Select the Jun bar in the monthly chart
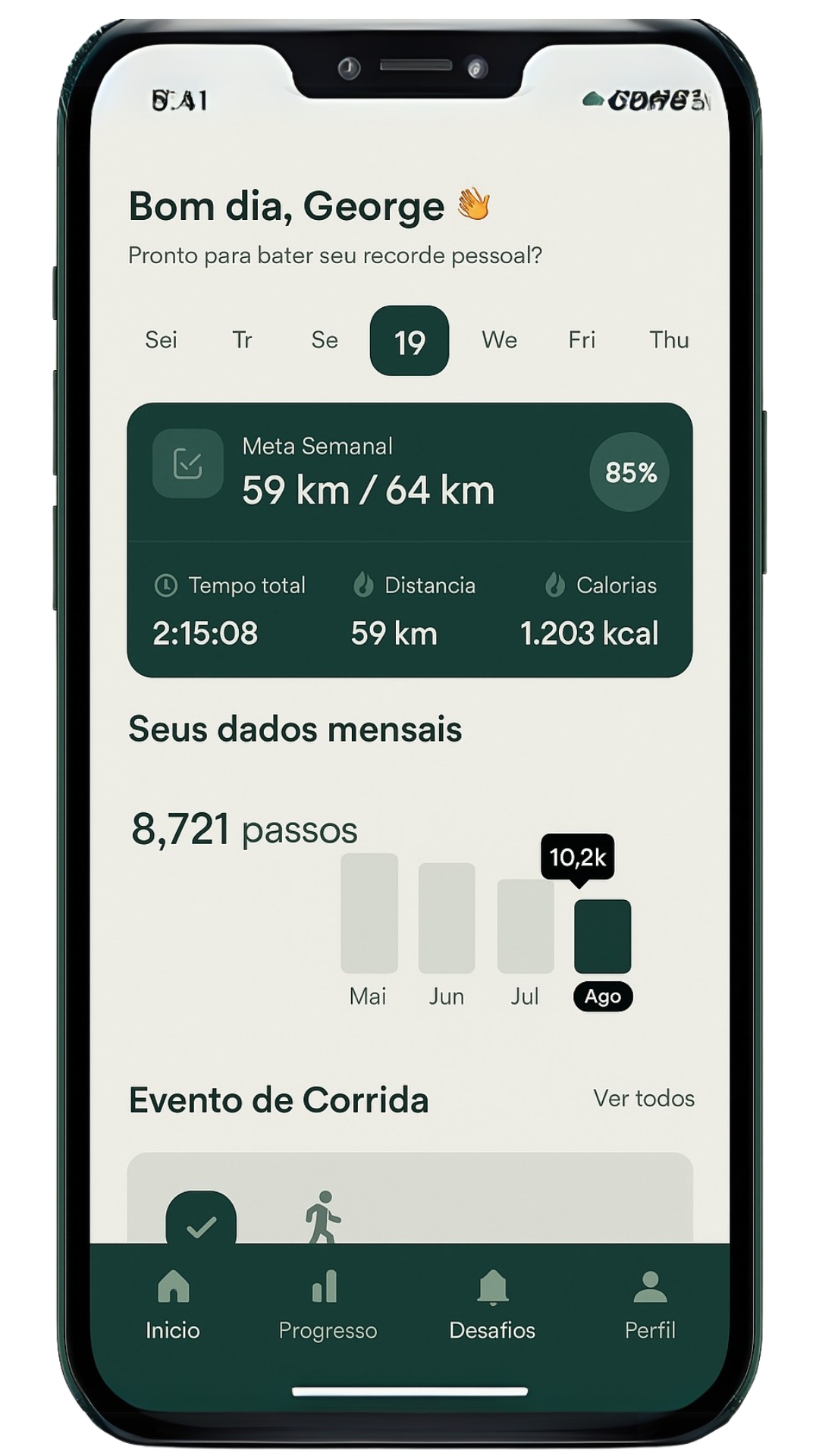The height and width of the screenshot is (1456, 819). coord(447,918)
